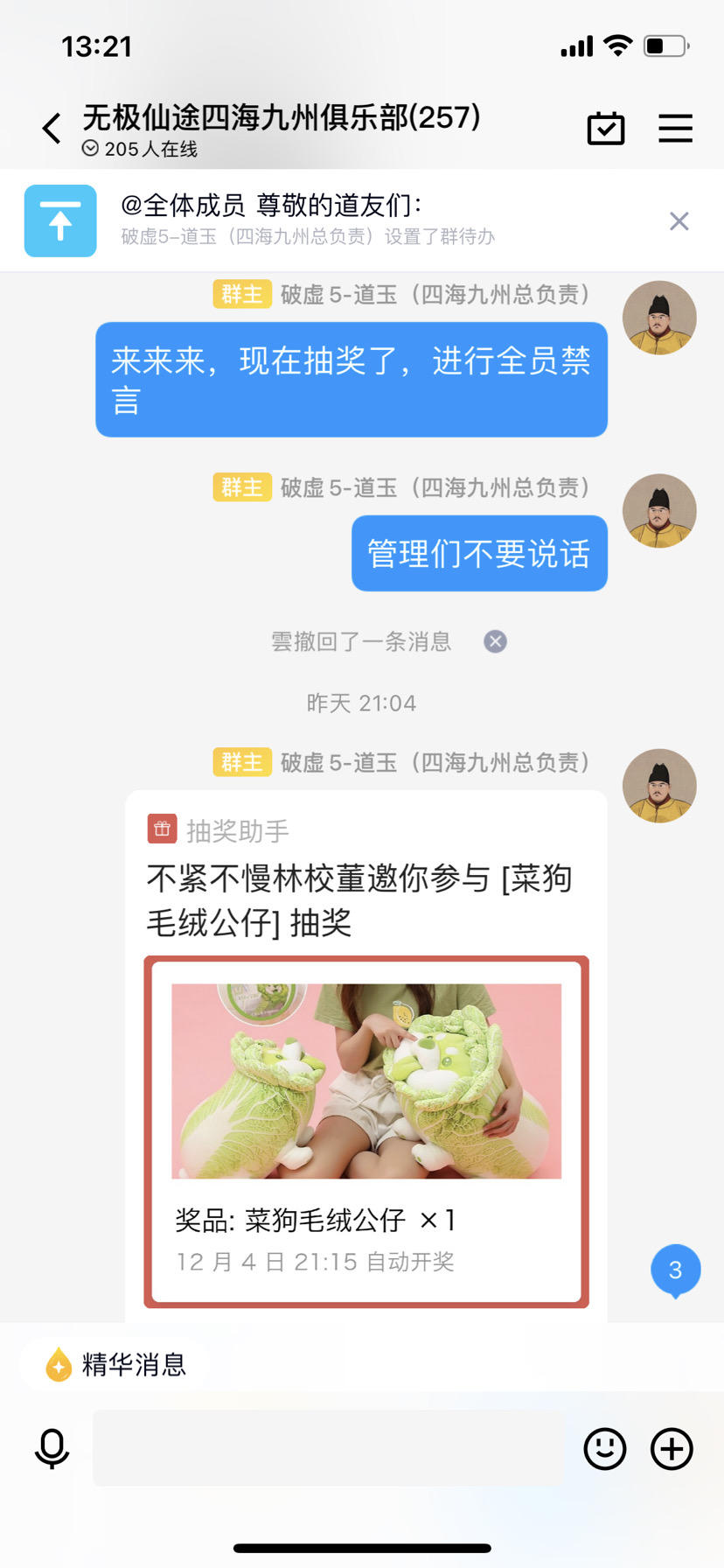This screenshot has height=1568, width=724.
Task: View group owner avatar beside 管理们不要说话
Action: pos(659,511)
